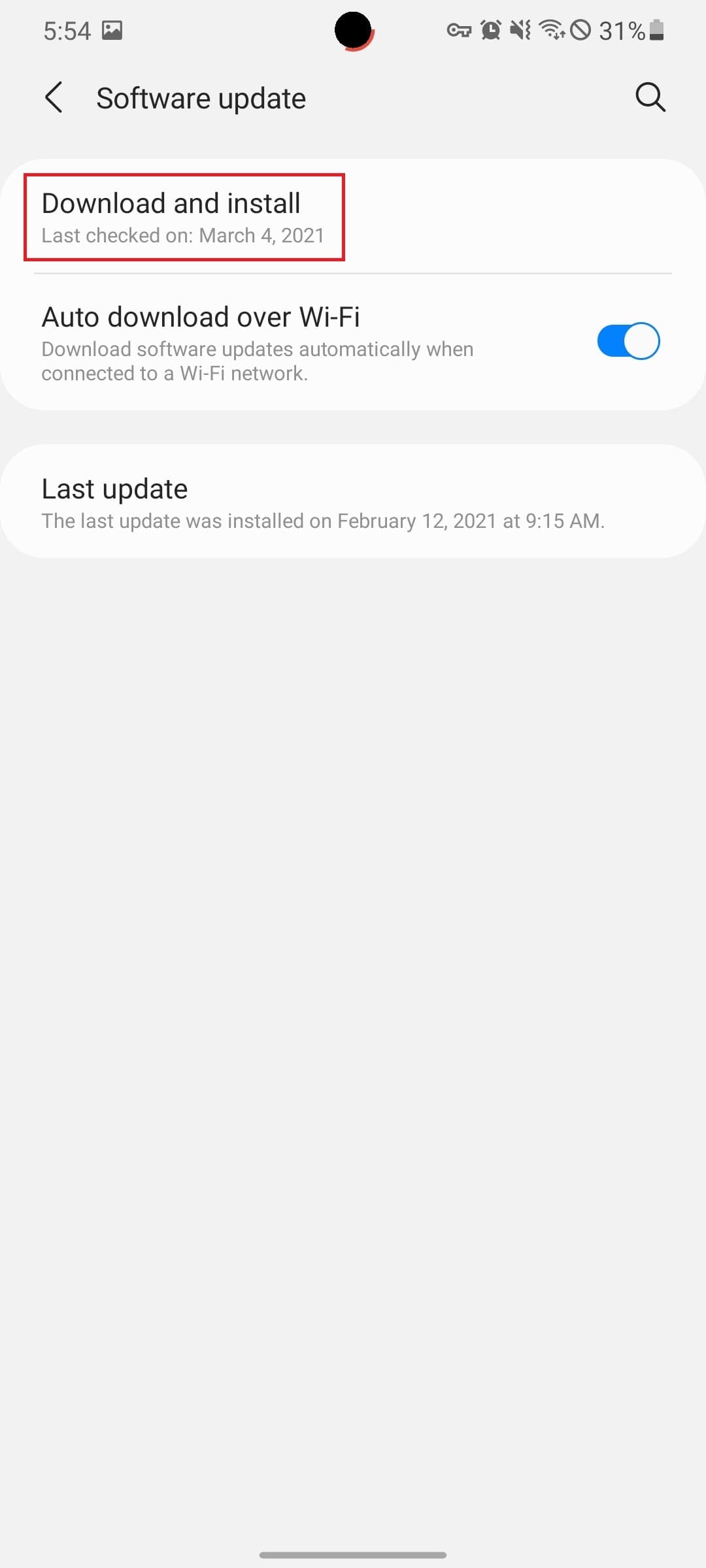Screen dimensions: 706x1568
Task: Open Last update details
Action: [323, 502]
